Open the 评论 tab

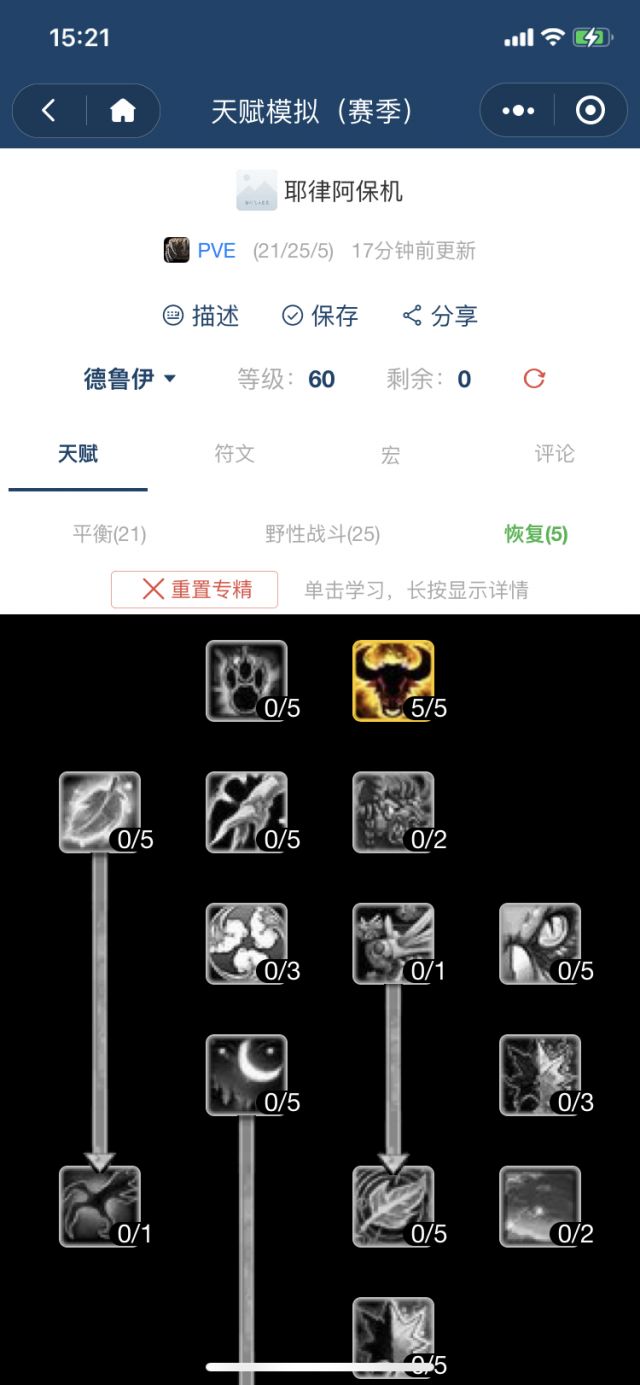(554, 453)
